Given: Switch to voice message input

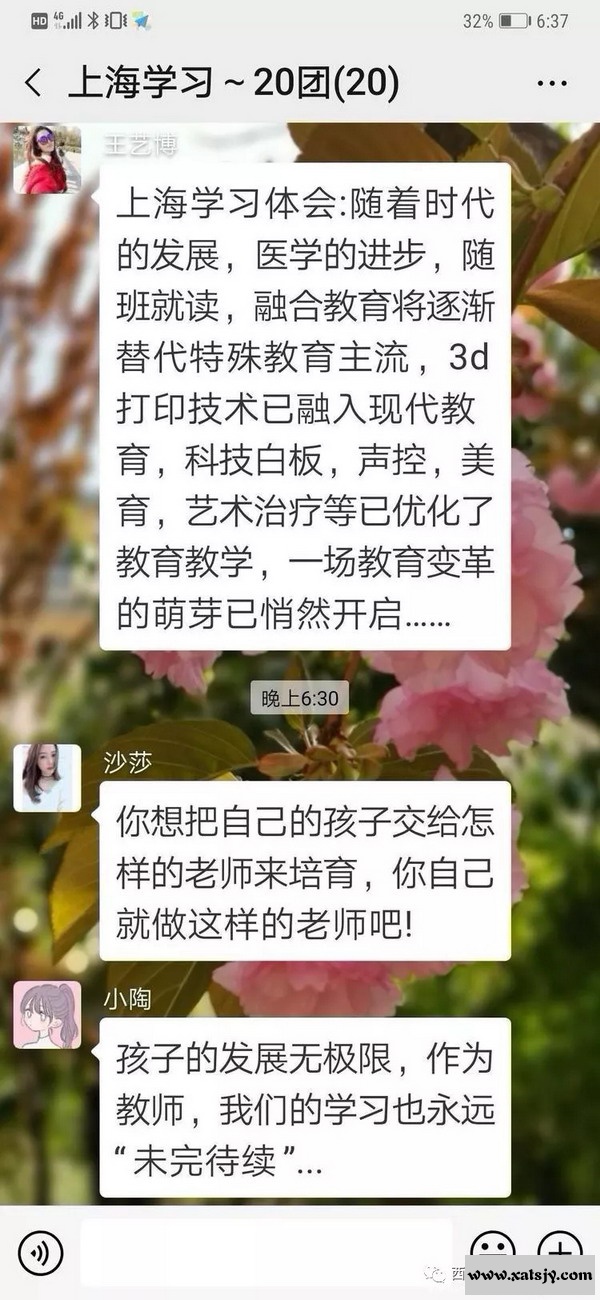Looking at the screenshot, I should tap(40, 1252).
